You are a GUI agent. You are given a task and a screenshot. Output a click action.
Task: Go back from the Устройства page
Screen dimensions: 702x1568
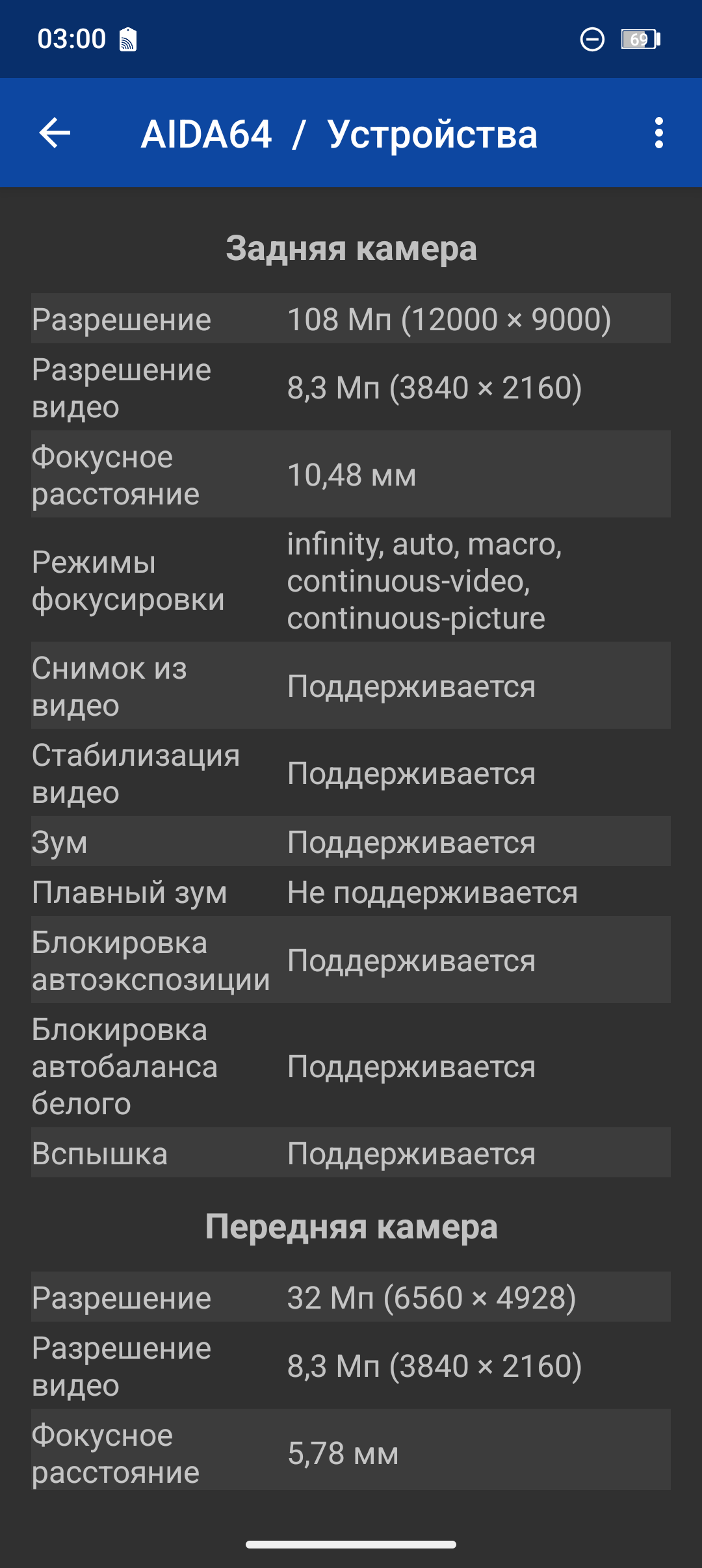55,133
